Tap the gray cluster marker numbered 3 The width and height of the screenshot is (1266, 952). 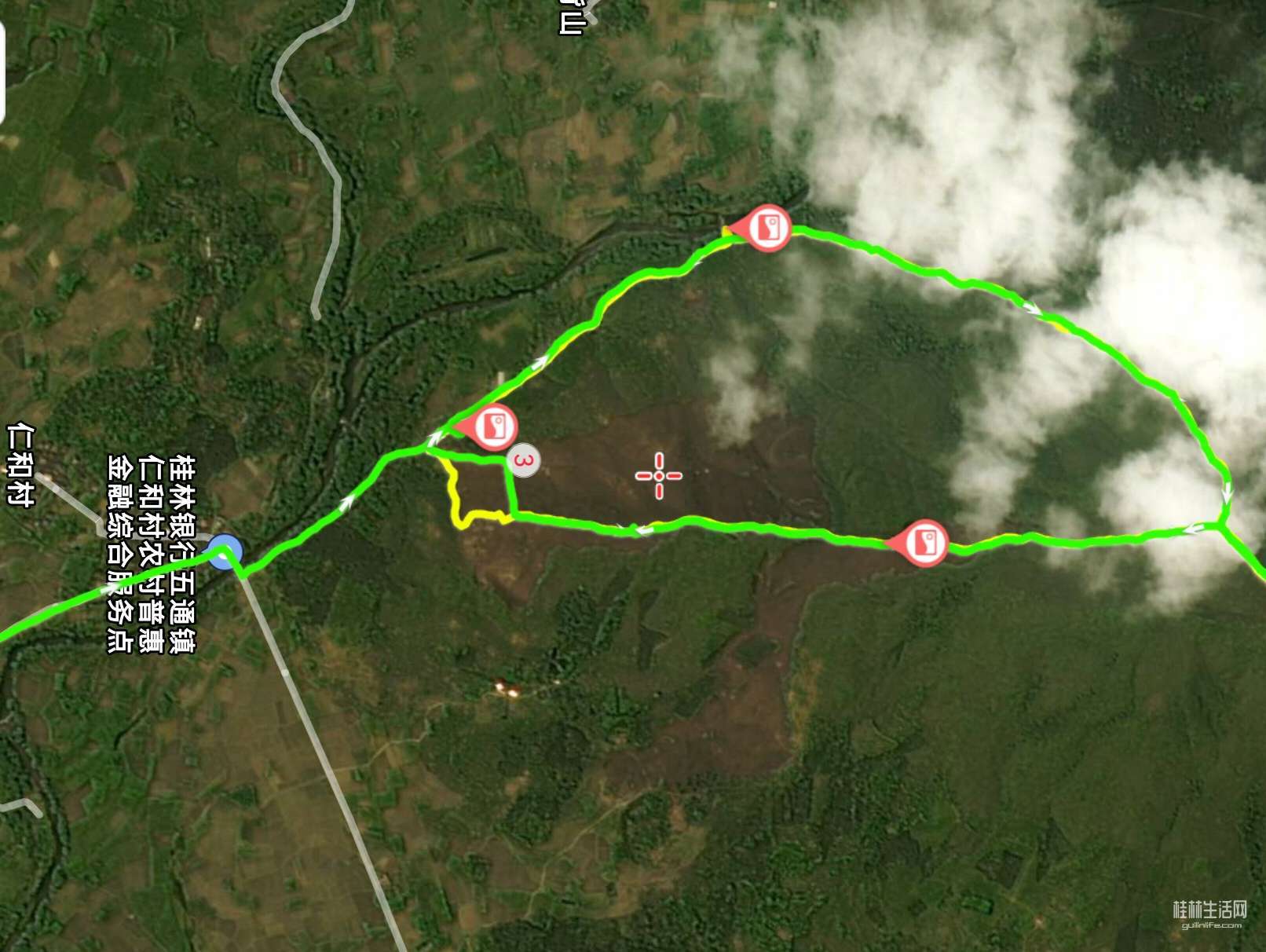pos(524,460)
